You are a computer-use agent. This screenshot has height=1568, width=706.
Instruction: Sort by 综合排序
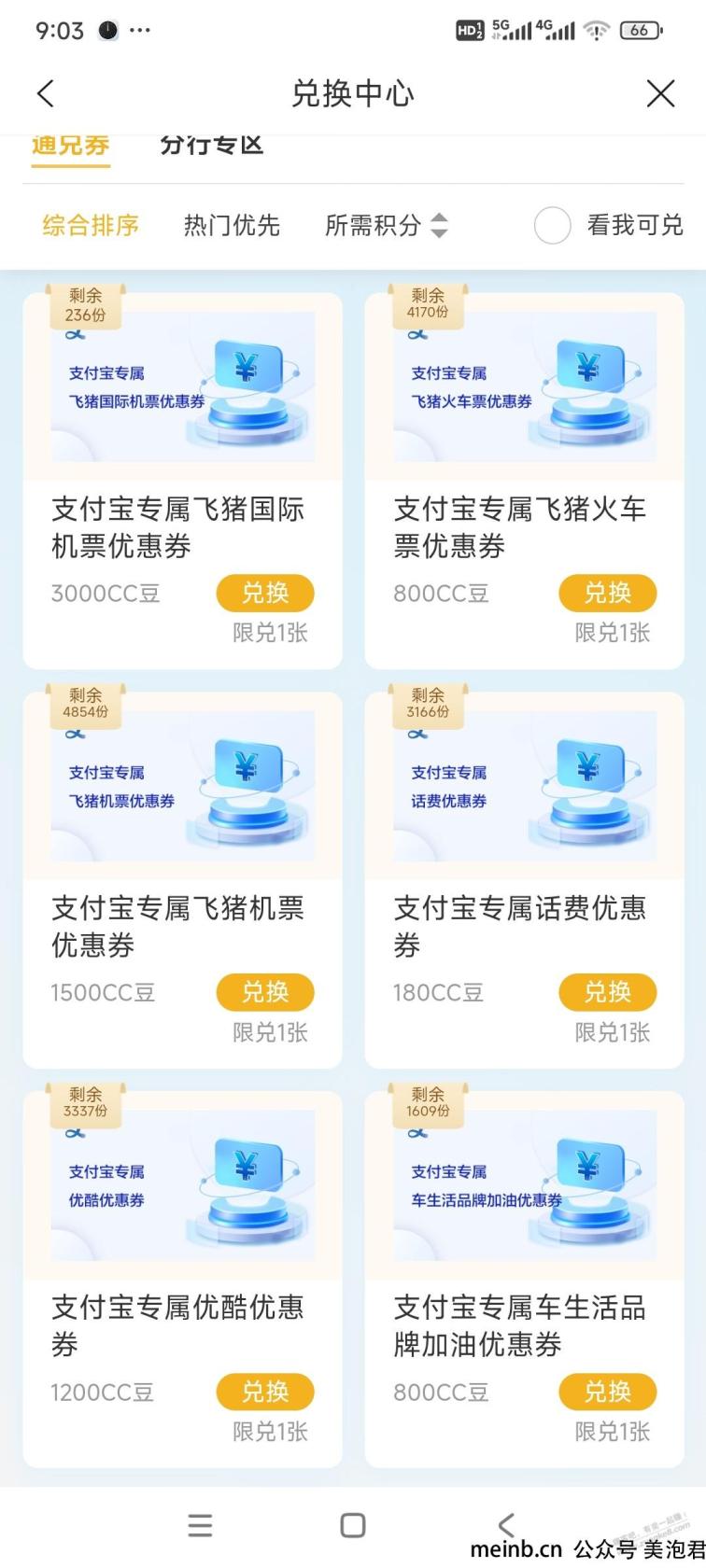pyautogui.click(x=91, y=225)
